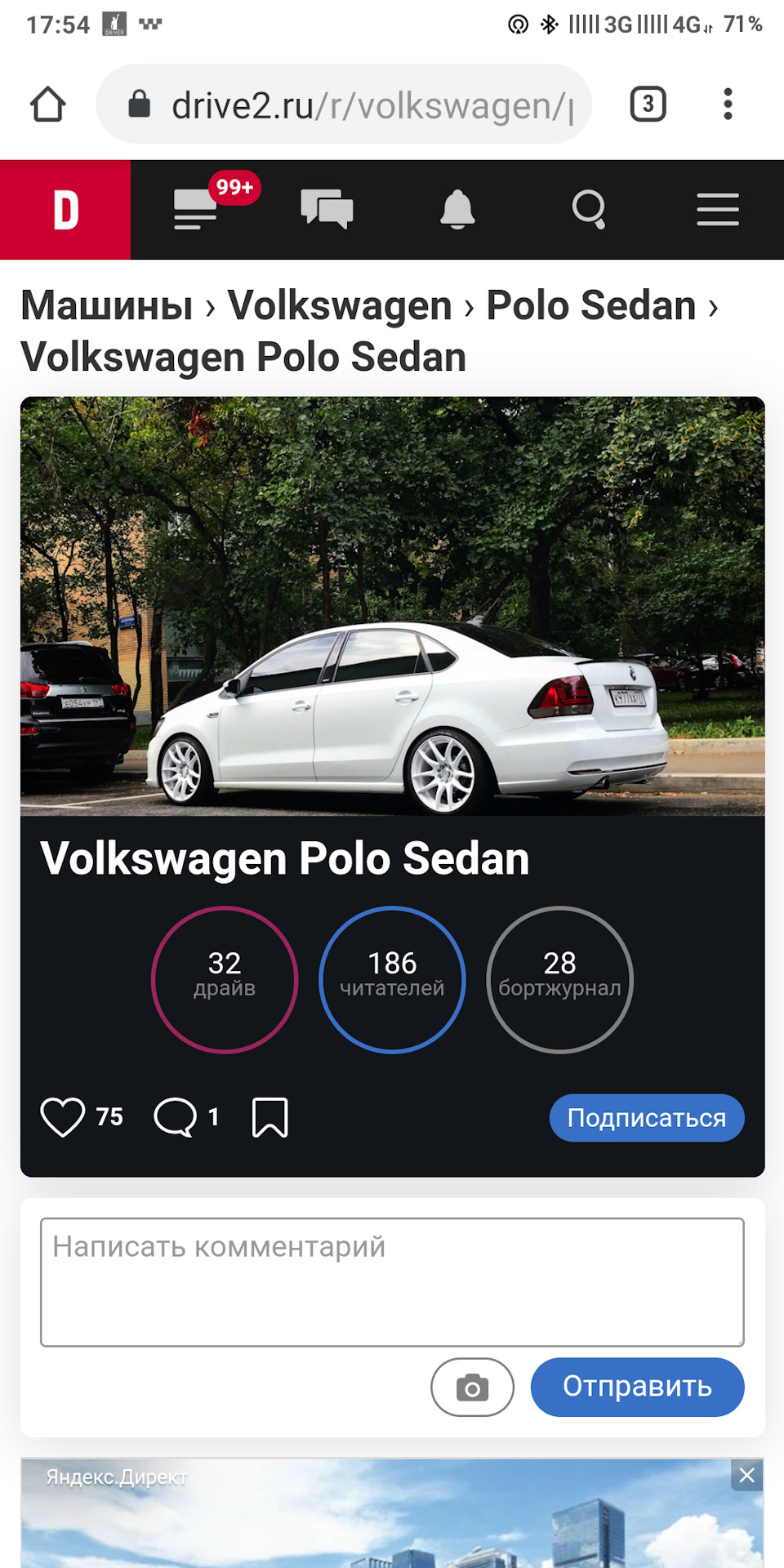Open the white Polo Sedan photo

(x=392, y=606)
